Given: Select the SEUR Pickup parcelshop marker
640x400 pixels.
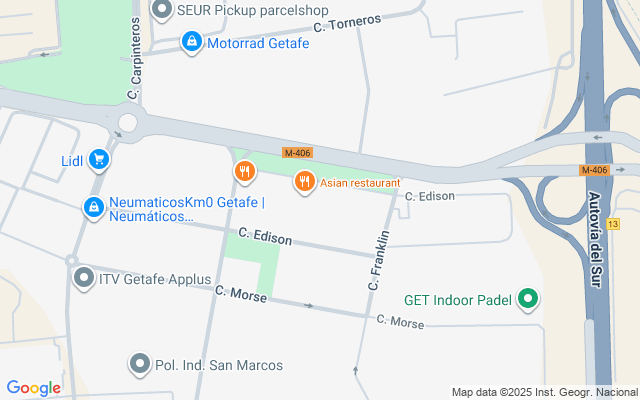Looking at the screenshot, I should coord(162,10).
